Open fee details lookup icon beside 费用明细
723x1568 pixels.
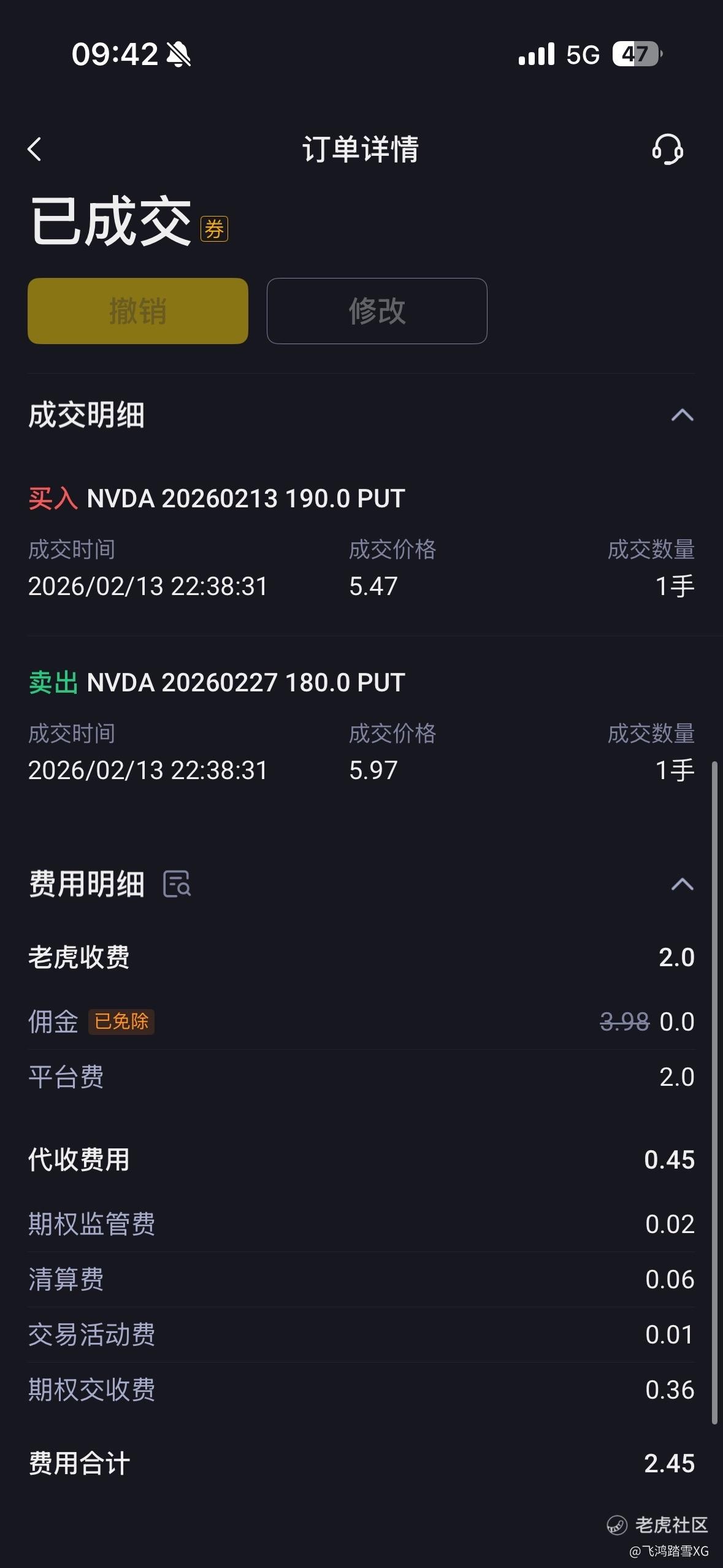177,884
